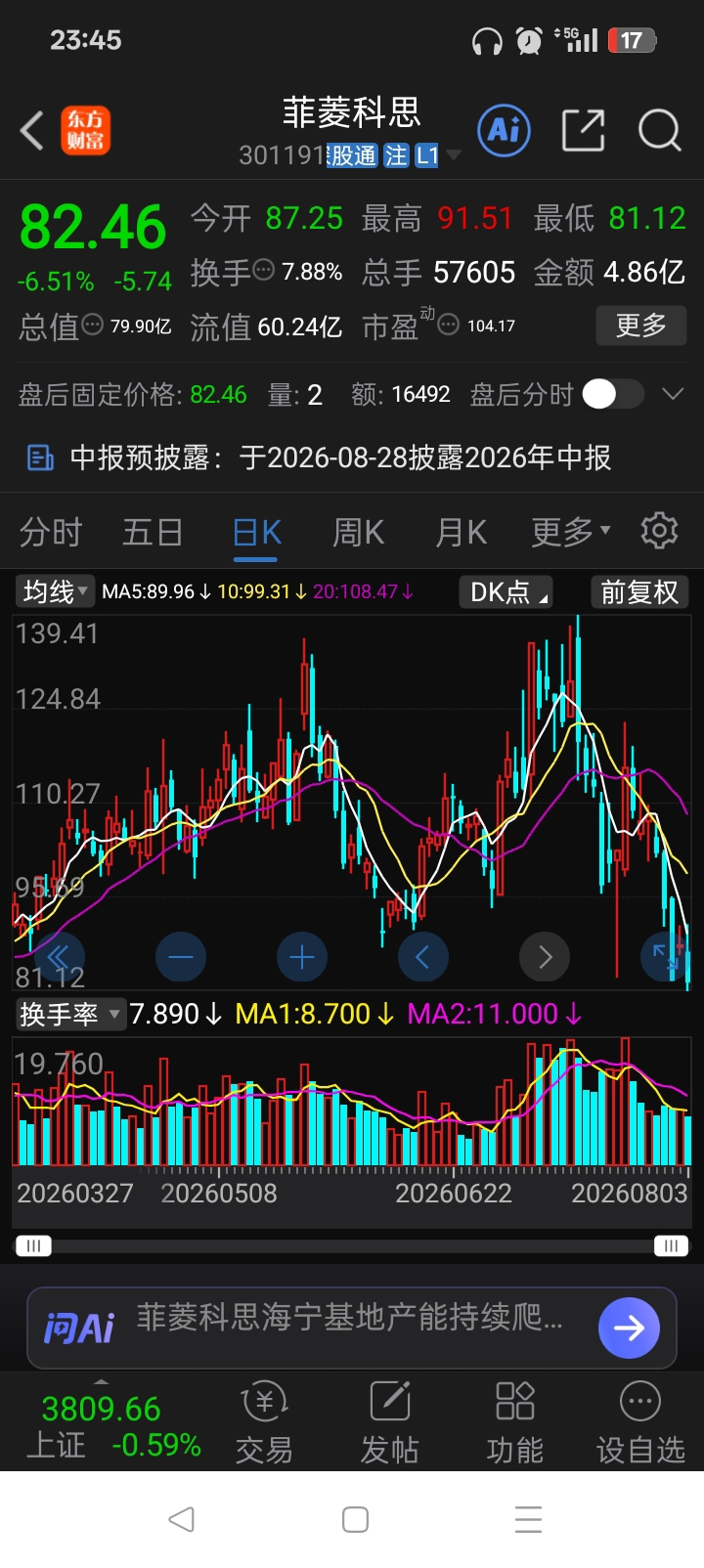The height and width of the screenshot is (1568, 704).
Task: Share this stock page
Action: coord(583,130)
